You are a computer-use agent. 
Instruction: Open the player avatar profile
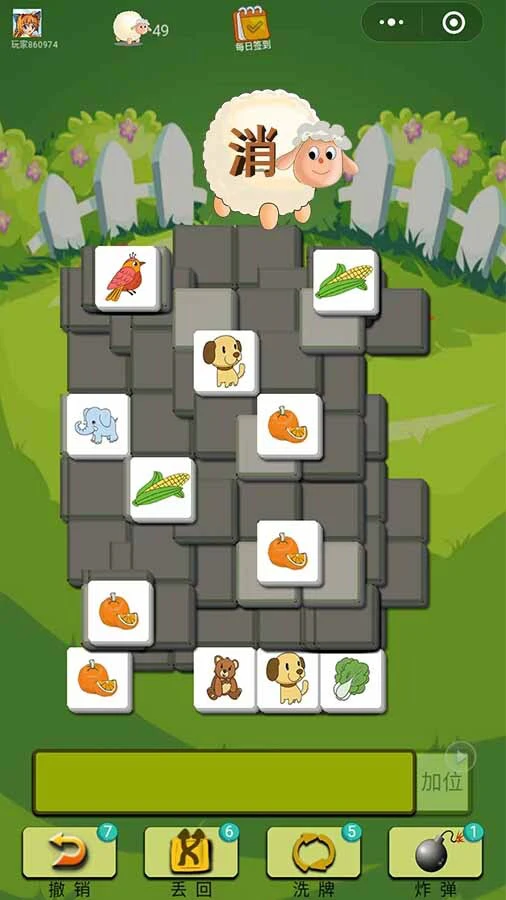[x=27, y=24]
